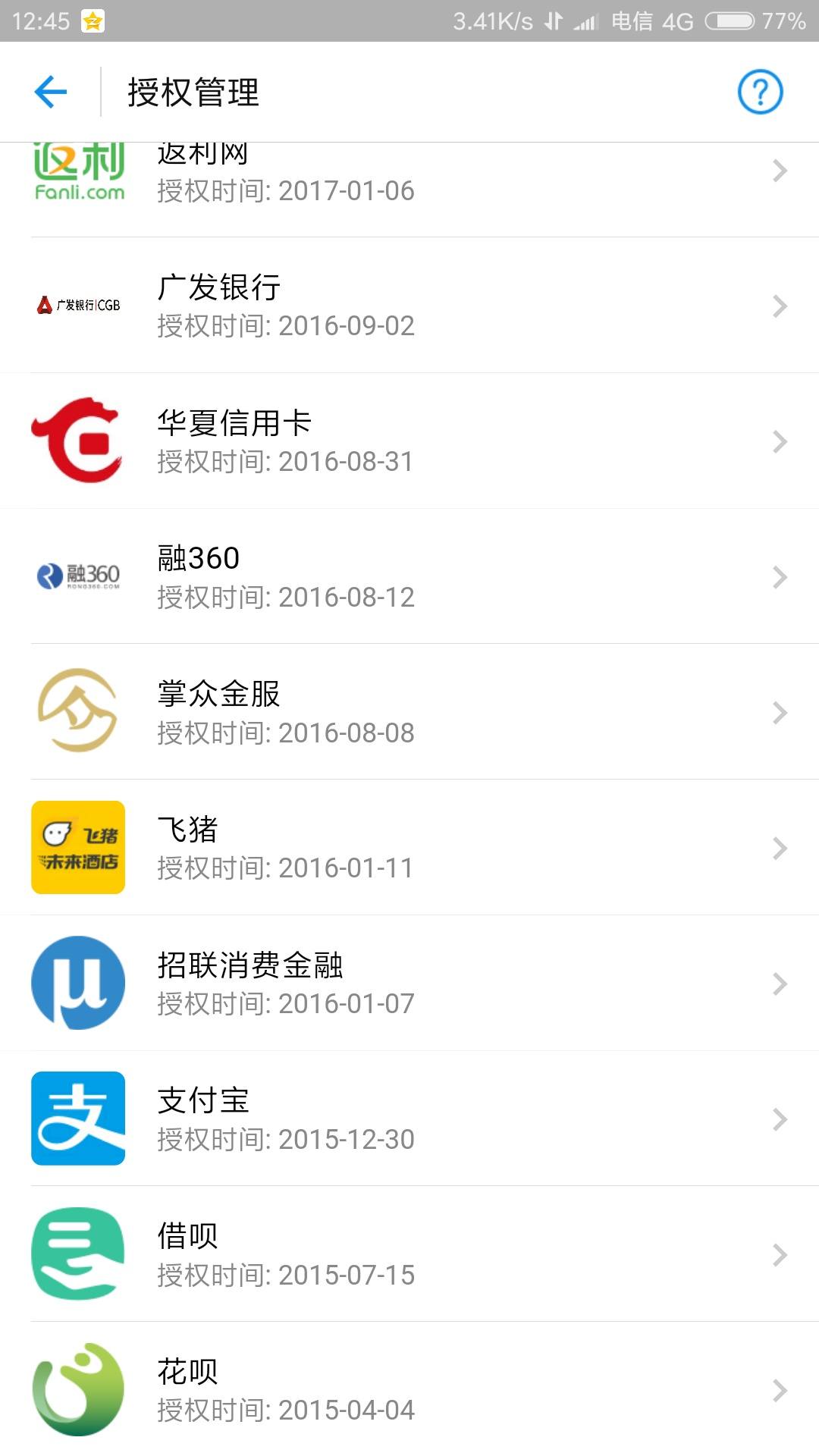The height and width of the screenshot is (1456, 819).
Task: Open 广发银行 authorization entry
Action: 409,306
